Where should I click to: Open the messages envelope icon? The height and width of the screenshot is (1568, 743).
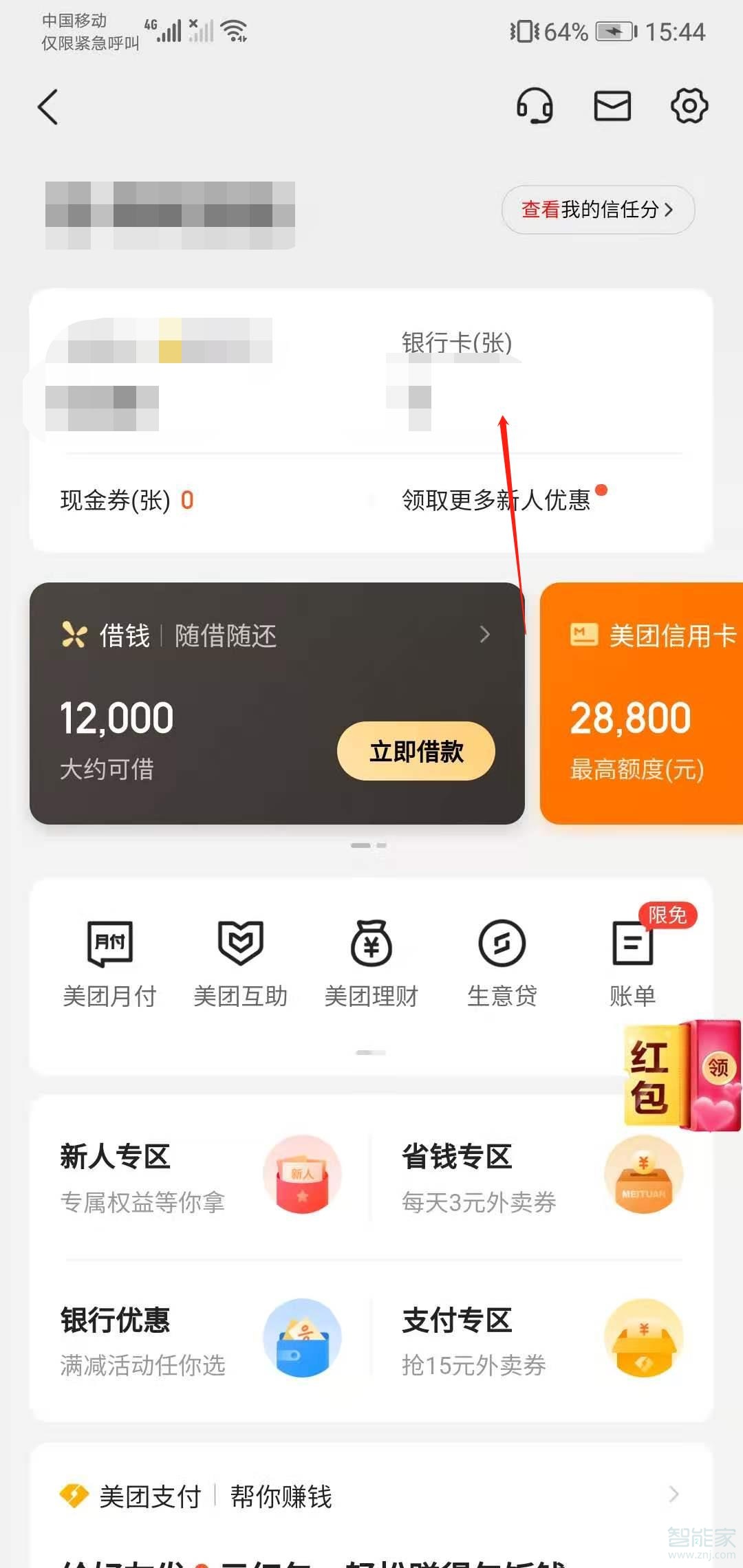[x=612, y=106]
